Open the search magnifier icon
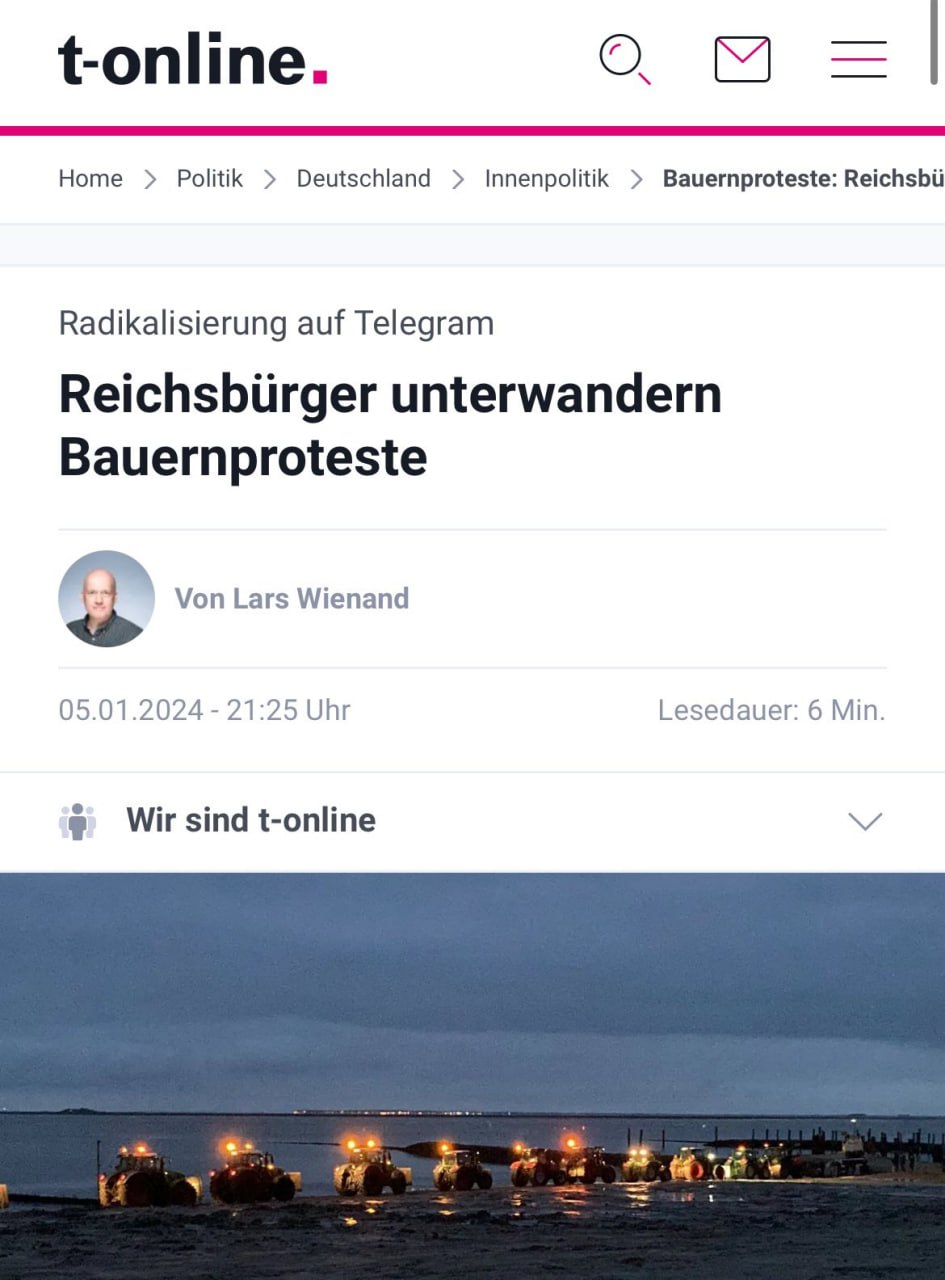 [x=624, y=59]
